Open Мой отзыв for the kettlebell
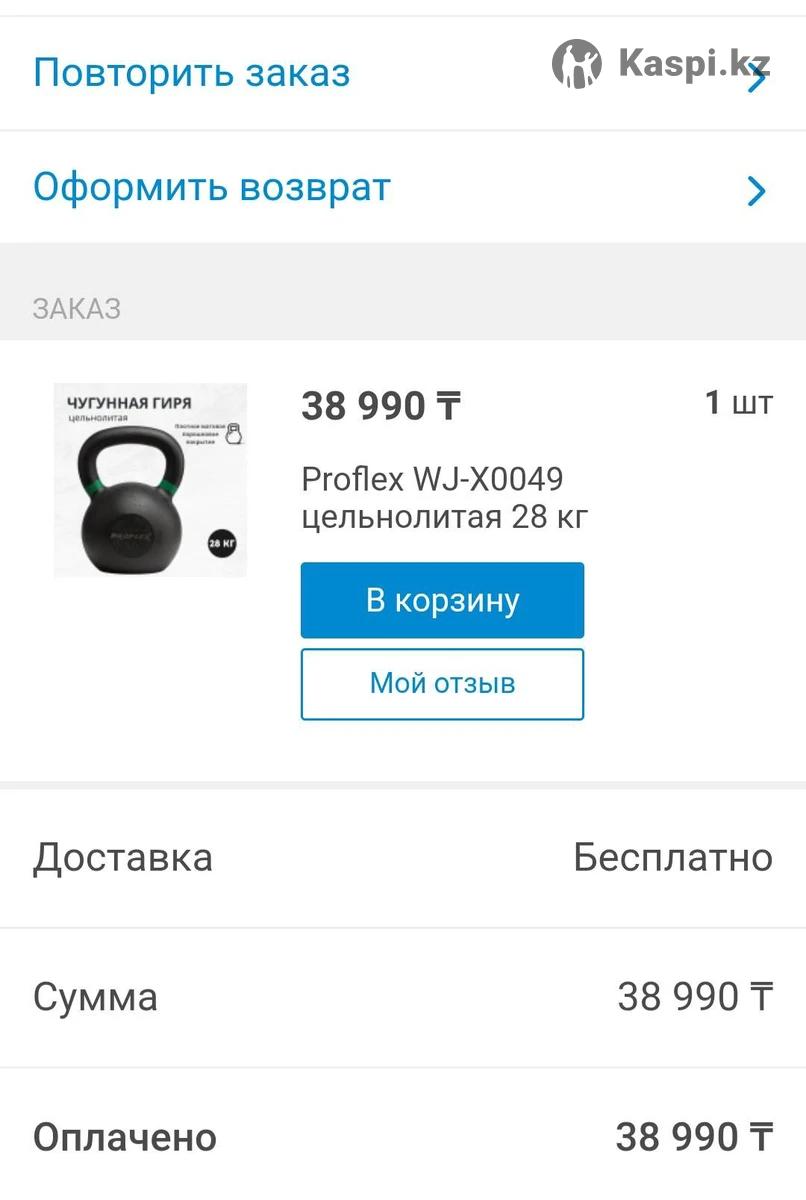The width and height of the screenshot is (806, 1200). coord(442,684)
